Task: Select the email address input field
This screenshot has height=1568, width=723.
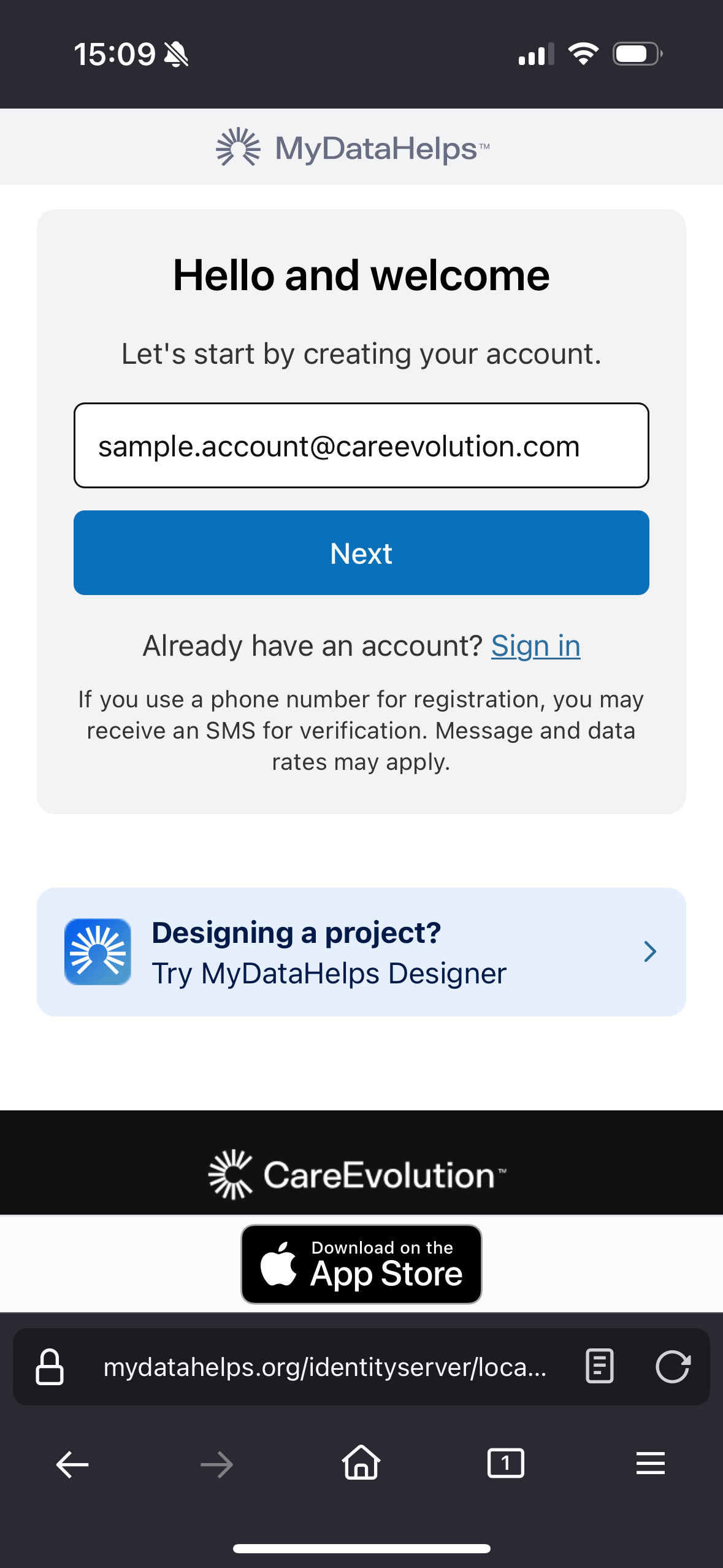Action: [361, 445]
